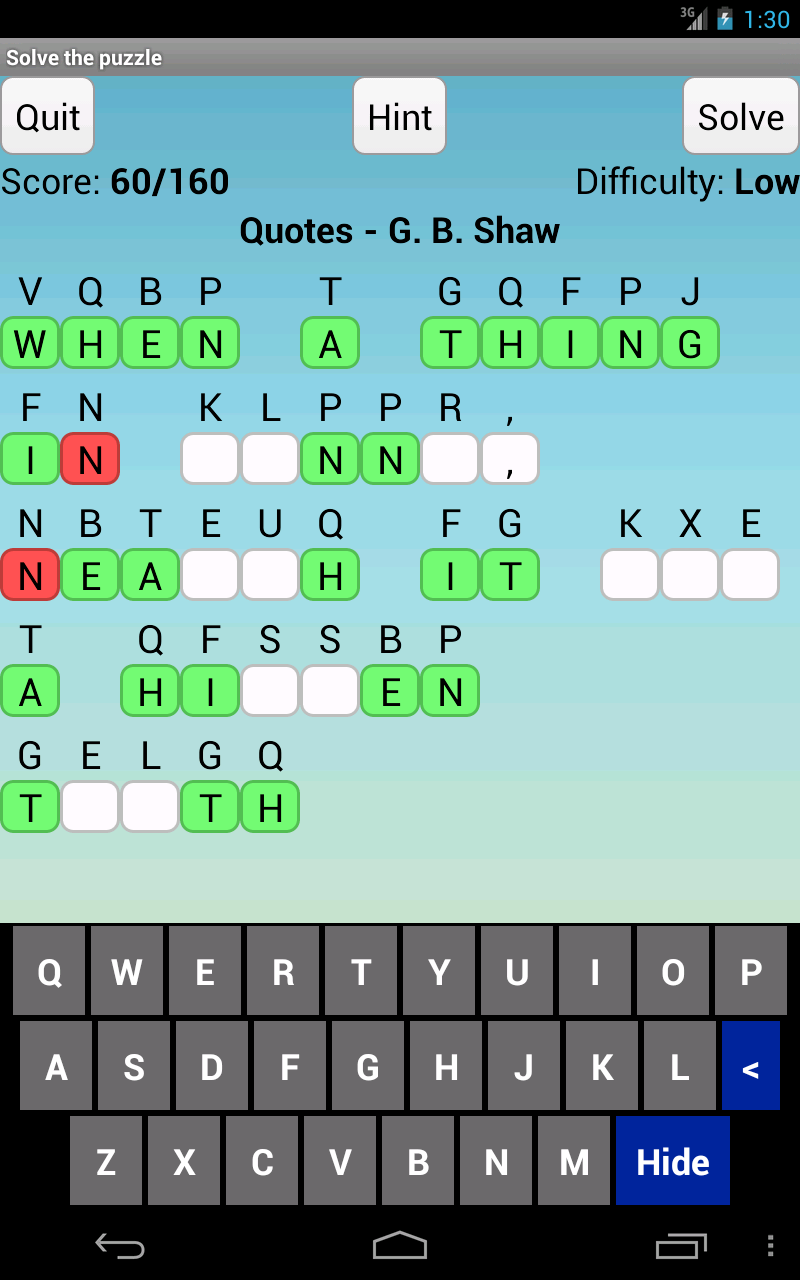Tap the Android home navigation icon
This screenshot has height=1280, width=800.
tap(400, 1244)
